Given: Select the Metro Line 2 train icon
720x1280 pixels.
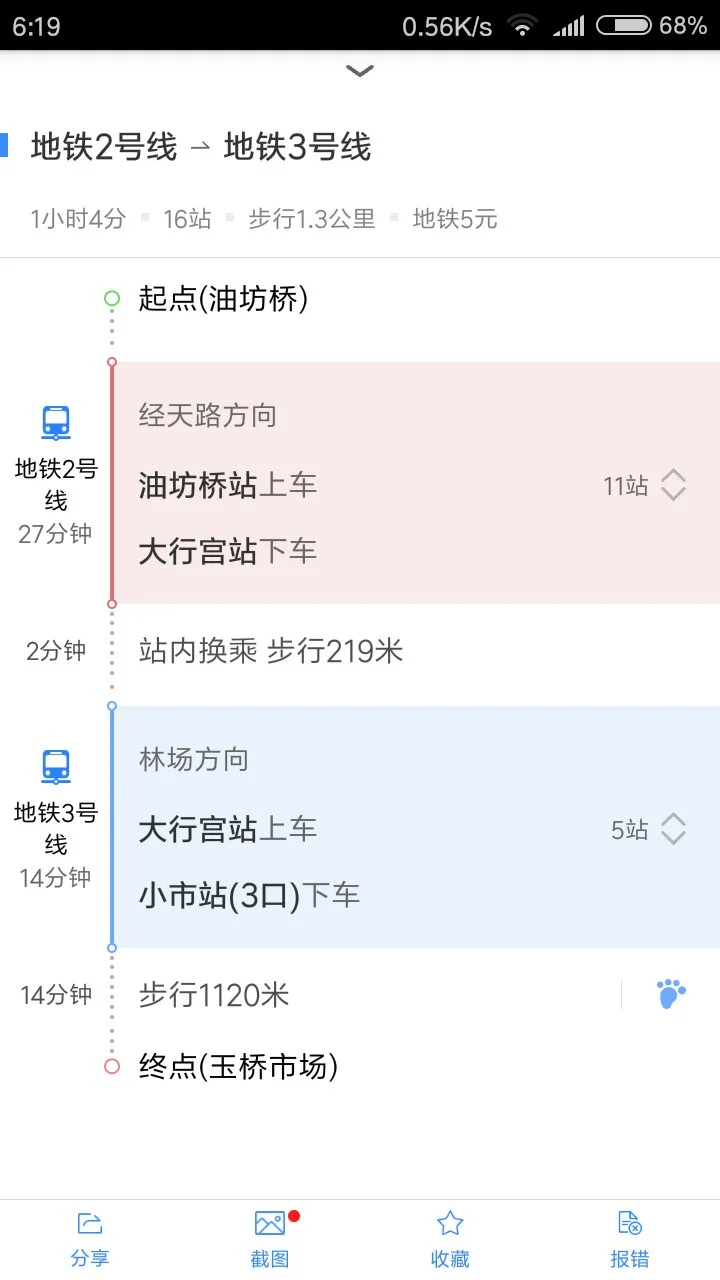Looking at the screenshot, I should [x=55, y=421].
